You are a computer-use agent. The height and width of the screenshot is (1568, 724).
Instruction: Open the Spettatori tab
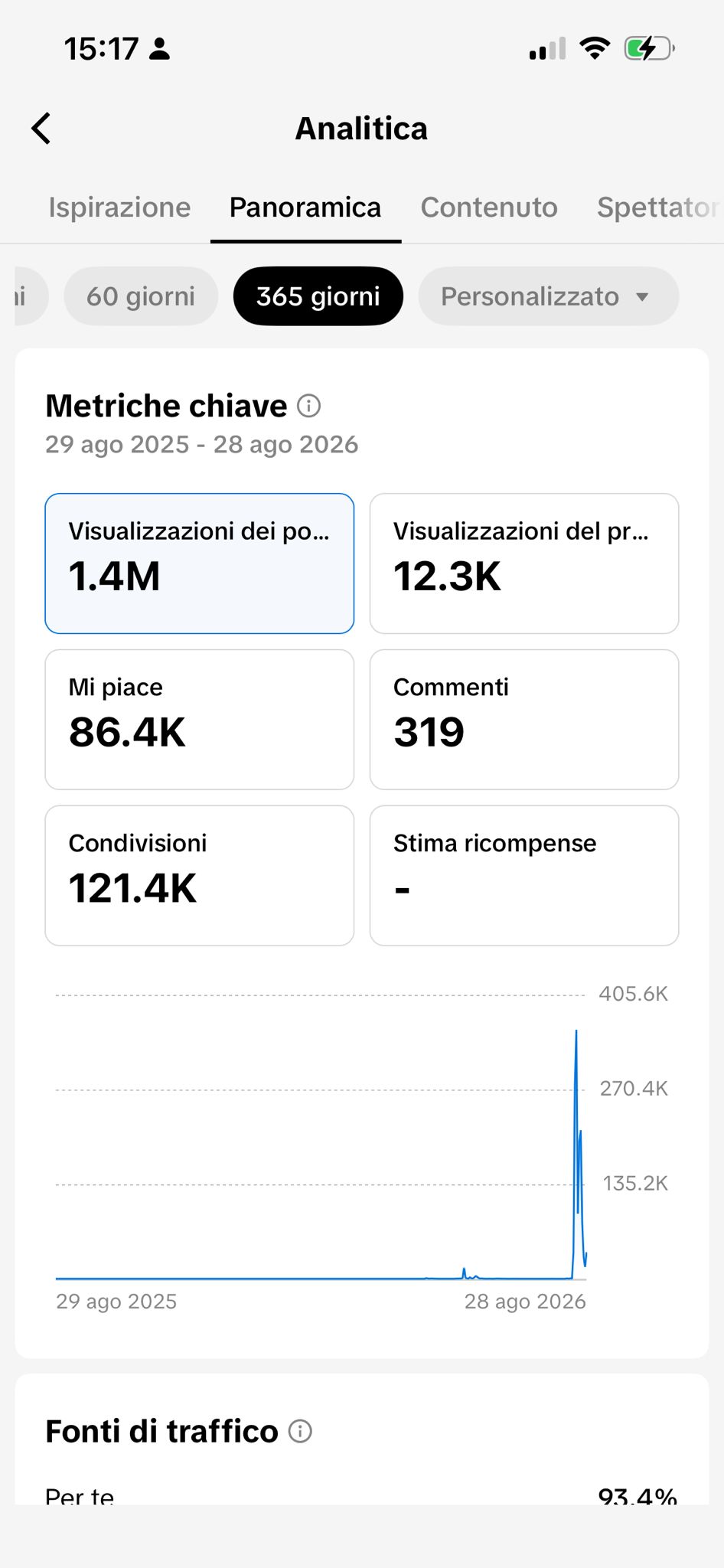660,207
